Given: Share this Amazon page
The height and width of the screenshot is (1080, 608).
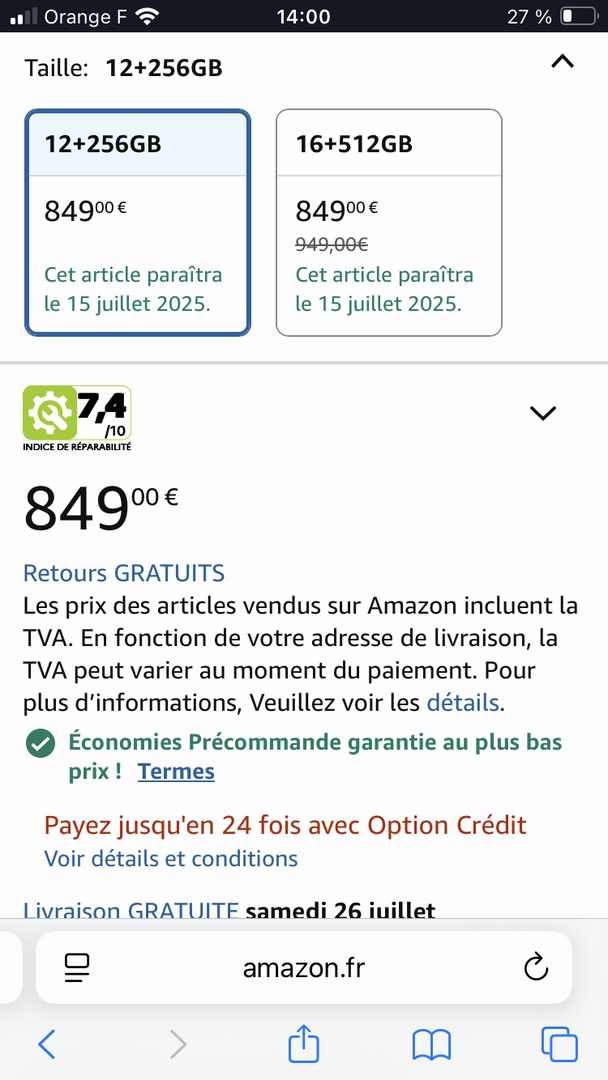Looking at the screenshot, I should click(x=303, y=1045).
